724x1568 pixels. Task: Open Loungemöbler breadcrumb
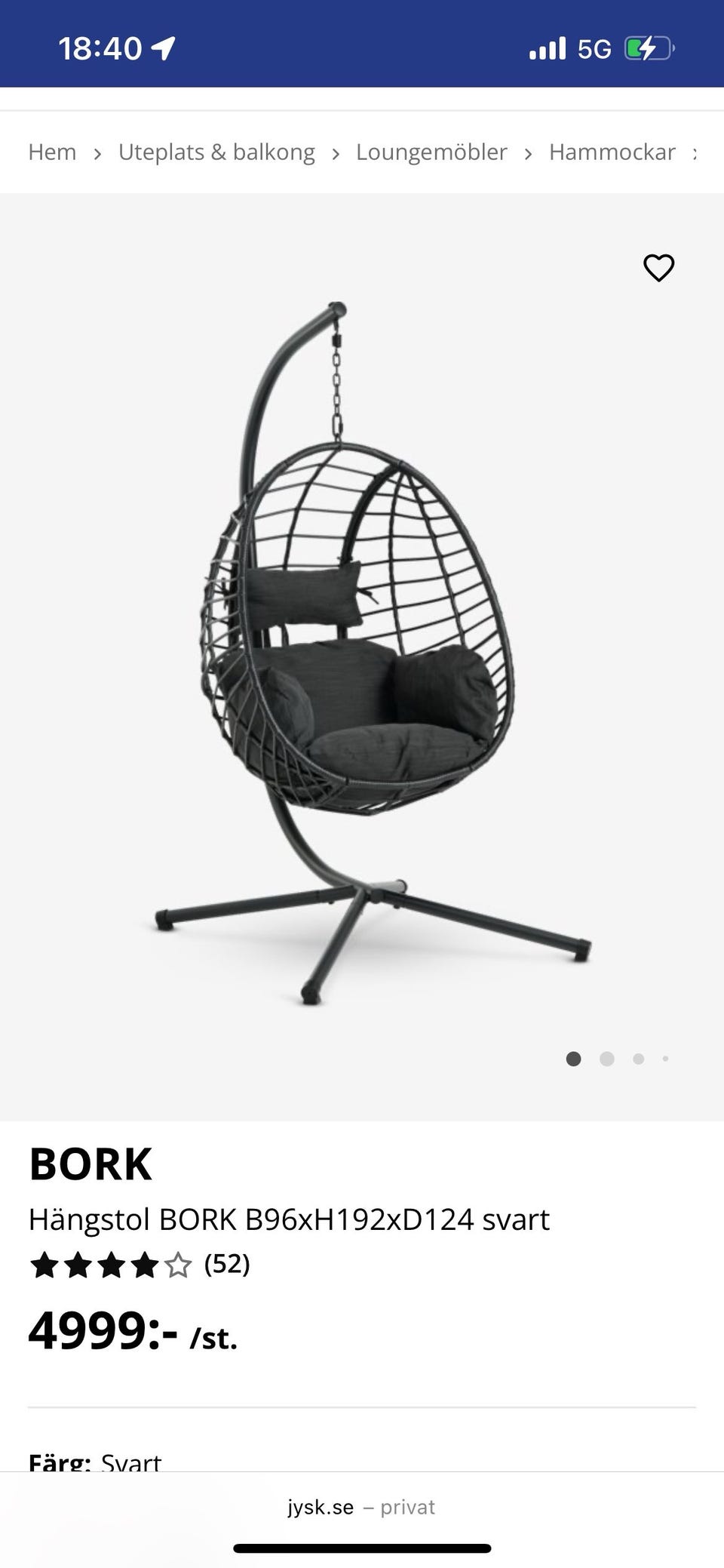coord(431,152)
